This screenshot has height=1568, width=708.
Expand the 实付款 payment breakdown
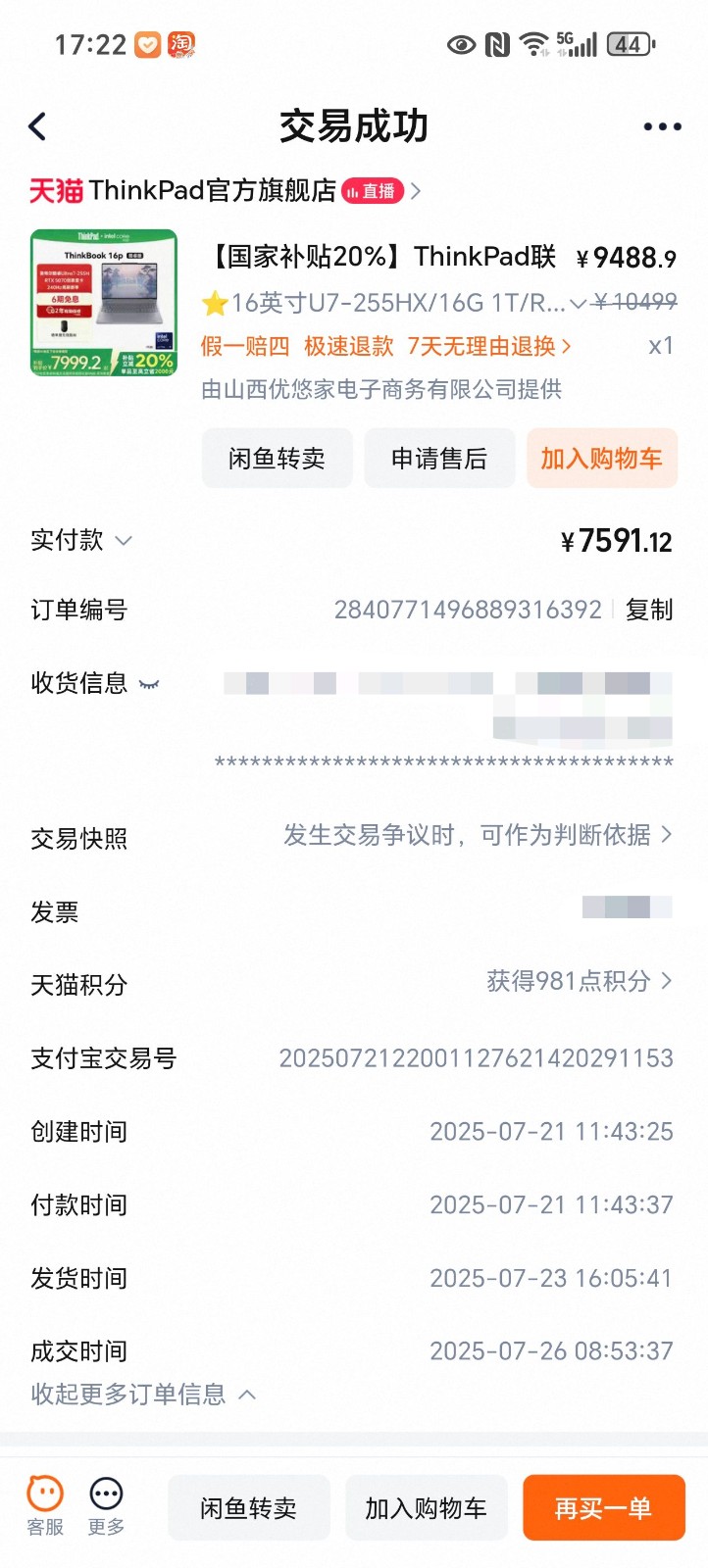[x=81, y=540]
